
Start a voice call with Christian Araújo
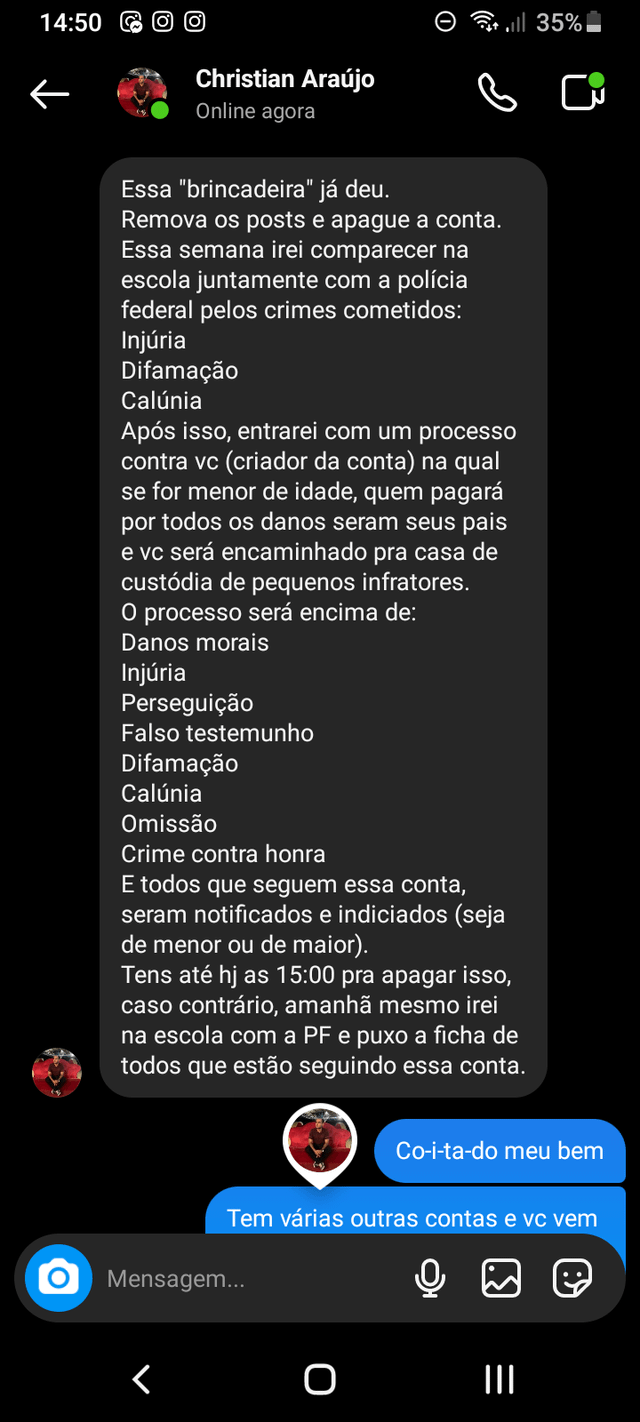pos(497,93)
